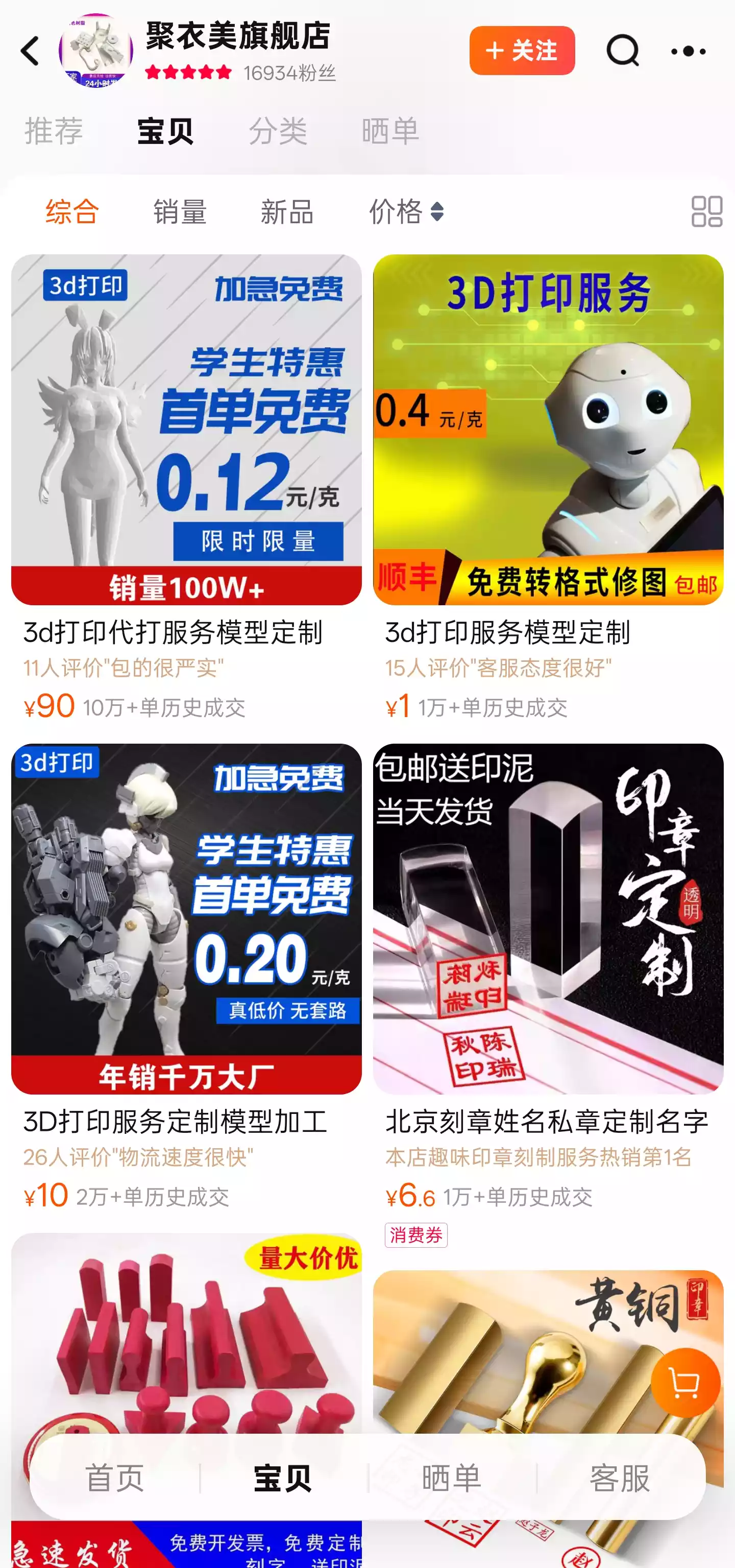Switch to the 分类 top tab
The image size is (735, 1568).
(278, 131)
